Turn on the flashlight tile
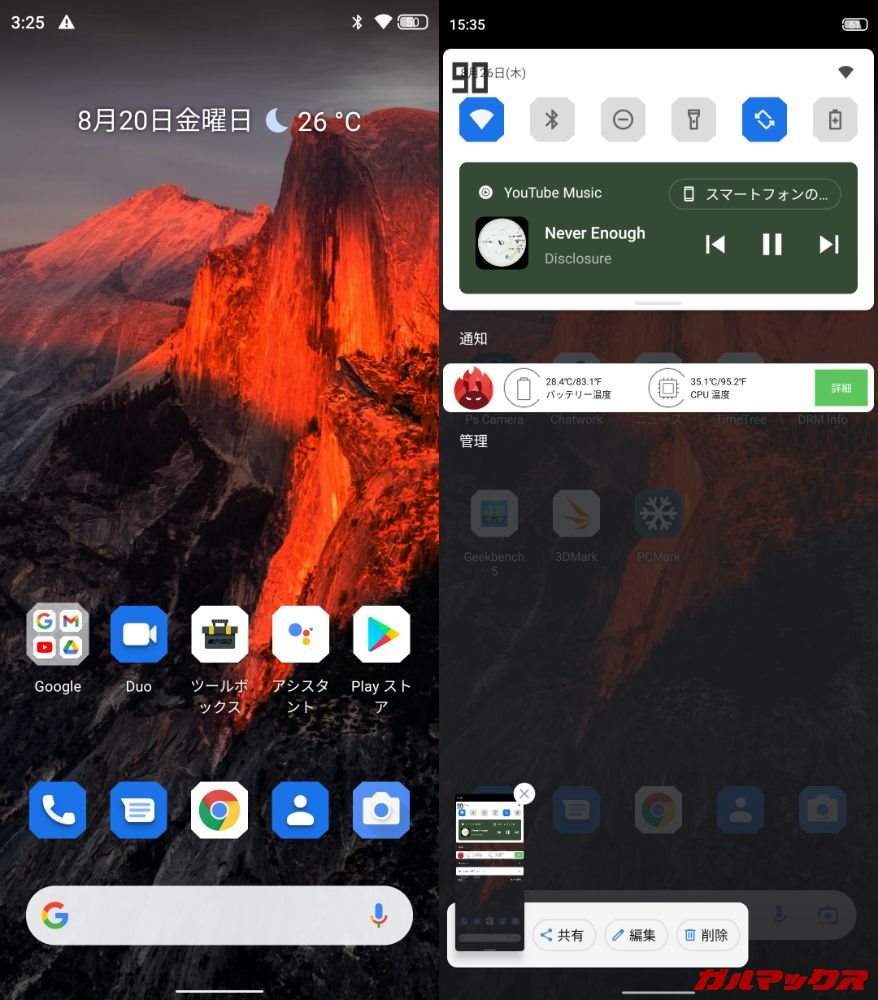 tap(693, 120)
